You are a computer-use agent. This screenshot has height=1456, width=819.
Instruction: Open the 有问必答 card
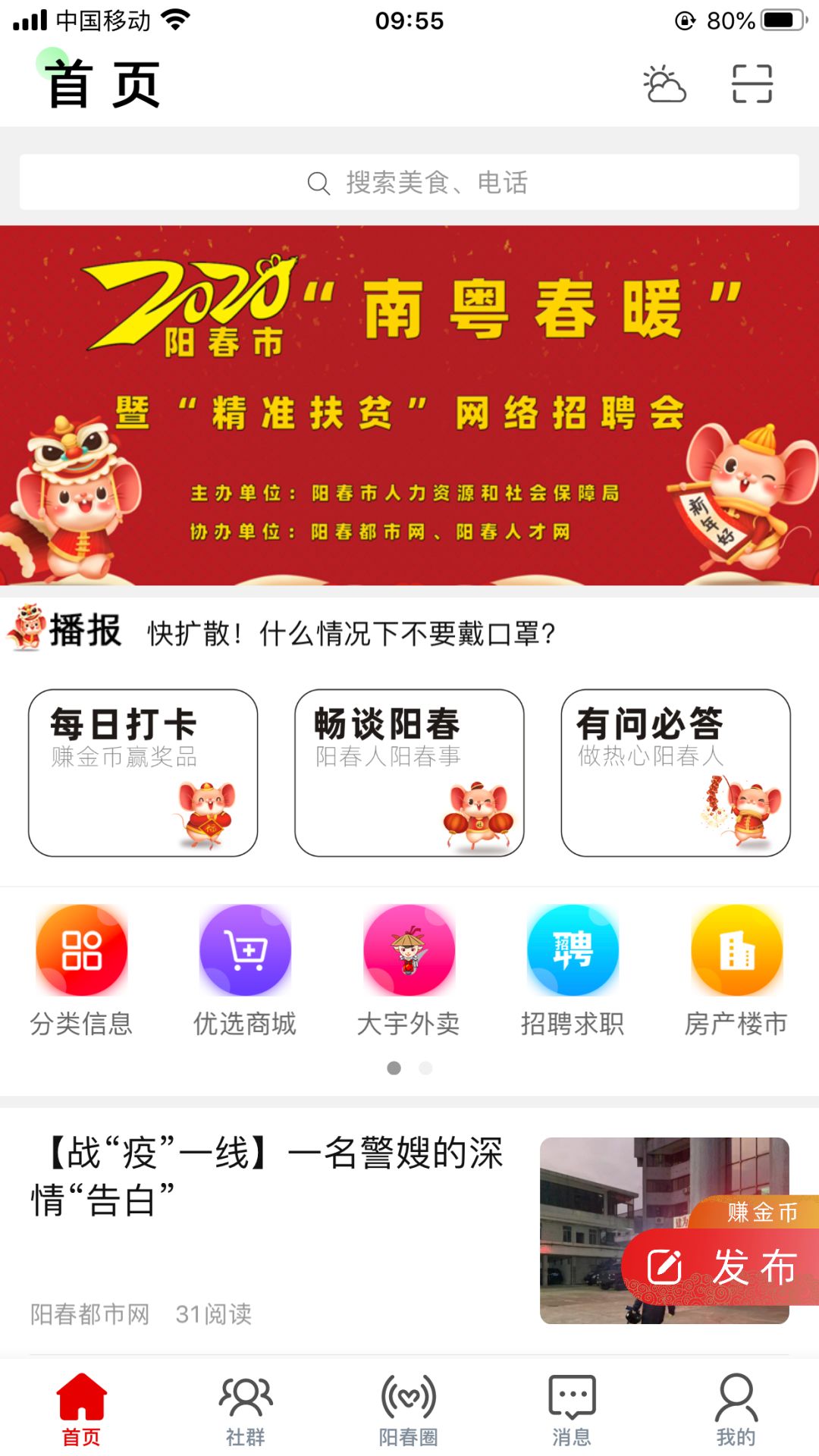coord(676,772)
